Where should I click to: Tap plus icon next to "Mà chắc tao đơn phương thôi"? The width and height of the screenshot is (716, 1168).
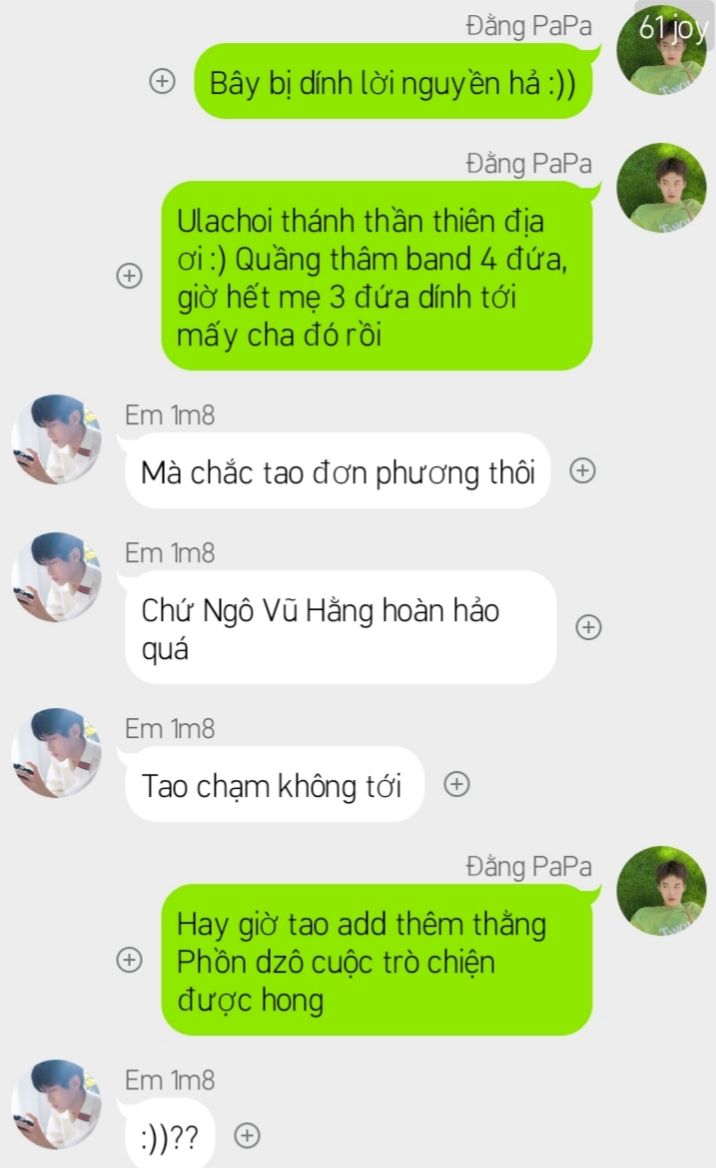point(583,470)
